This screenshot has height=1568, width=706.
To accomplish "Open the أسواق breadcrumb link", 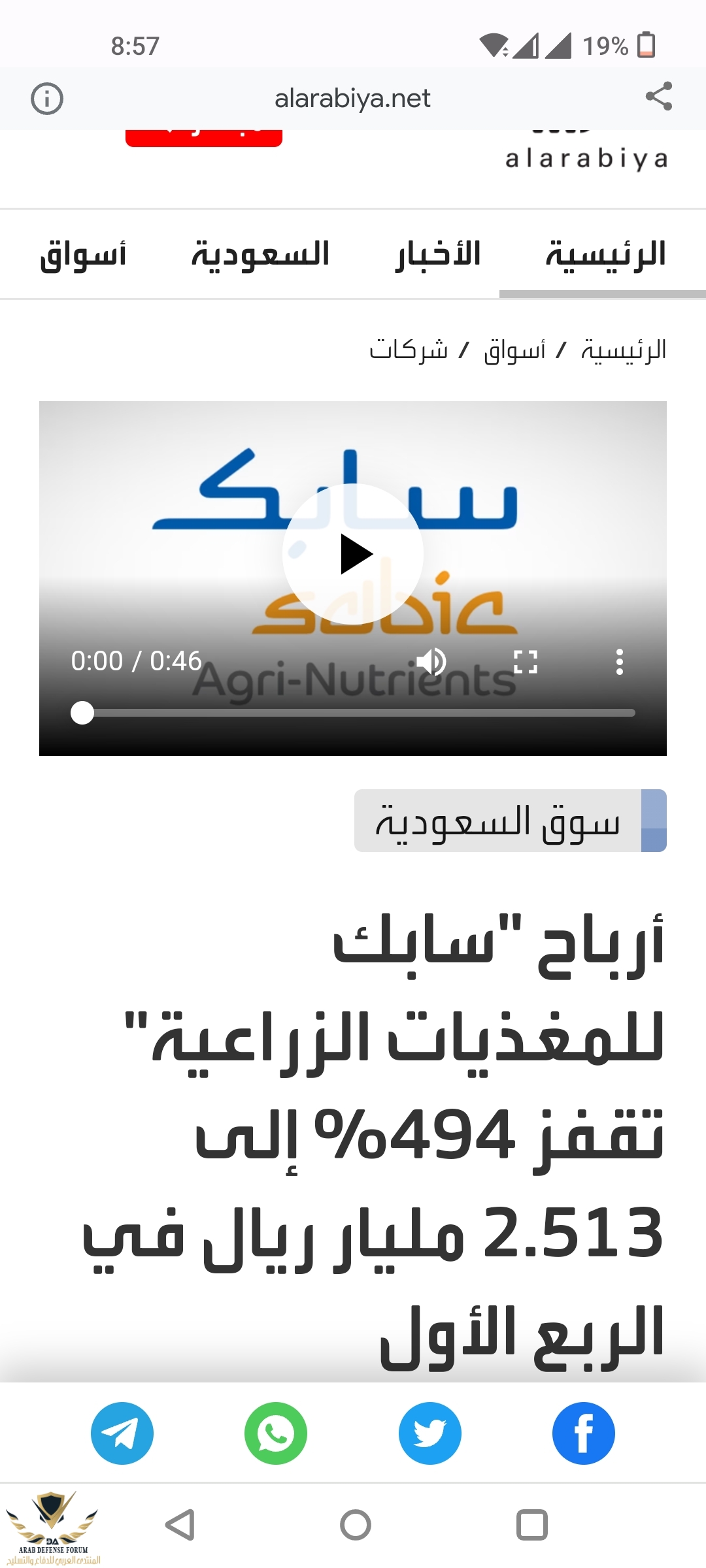I will [x=514, y=350].
